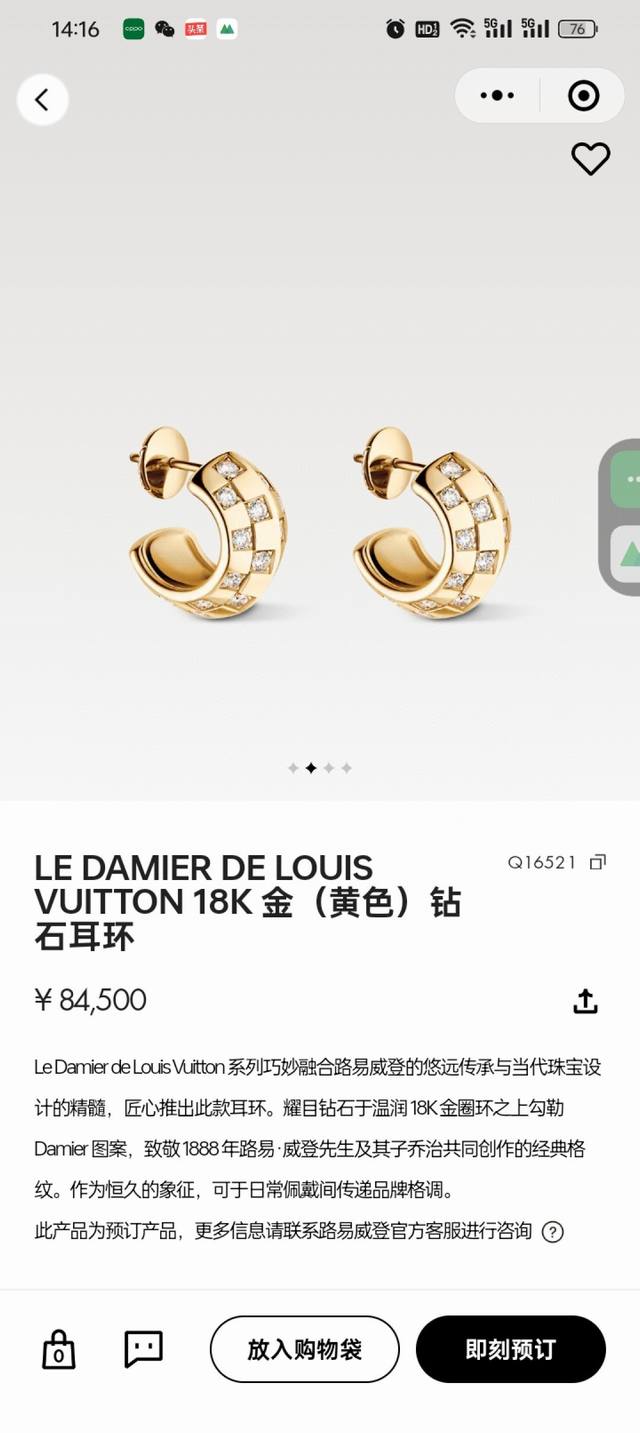
Task: Open the pre-order info question mark
Action: click(552, 1232)
